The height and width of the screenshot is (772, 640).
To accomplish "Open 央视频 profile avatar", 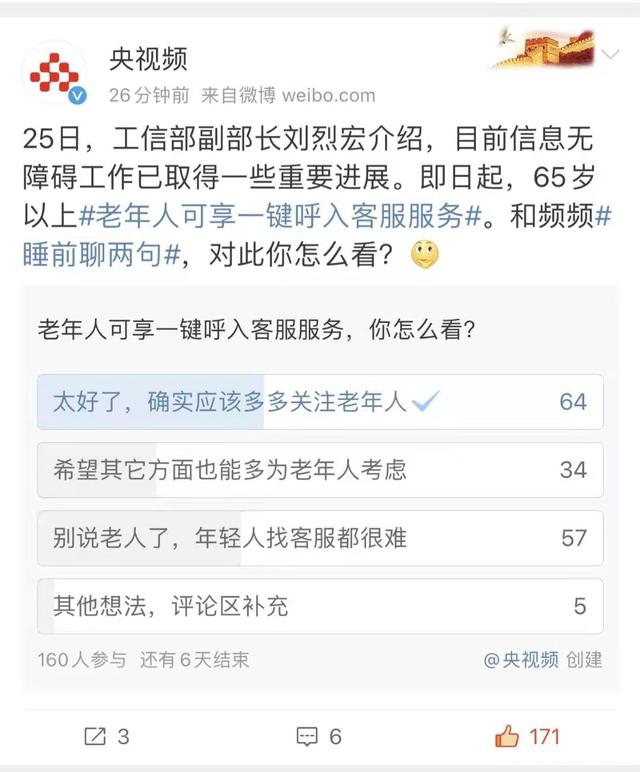I will tap(54, 73).
